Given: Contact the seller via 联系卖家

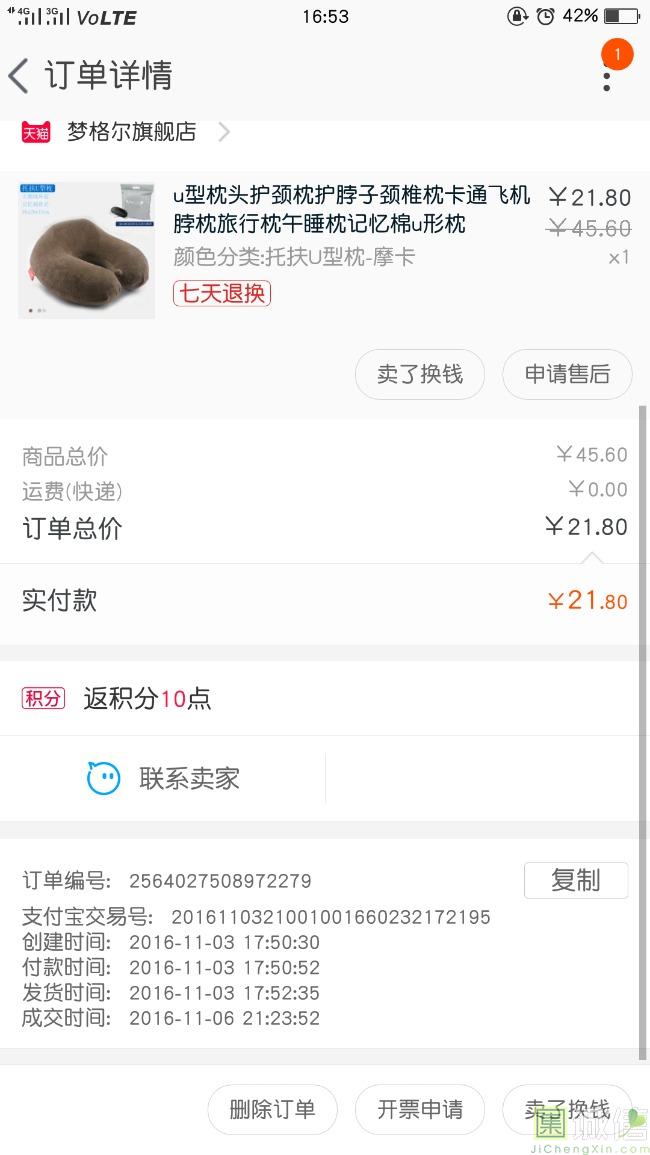Looking at the screenshot, I should pos(164,778).
